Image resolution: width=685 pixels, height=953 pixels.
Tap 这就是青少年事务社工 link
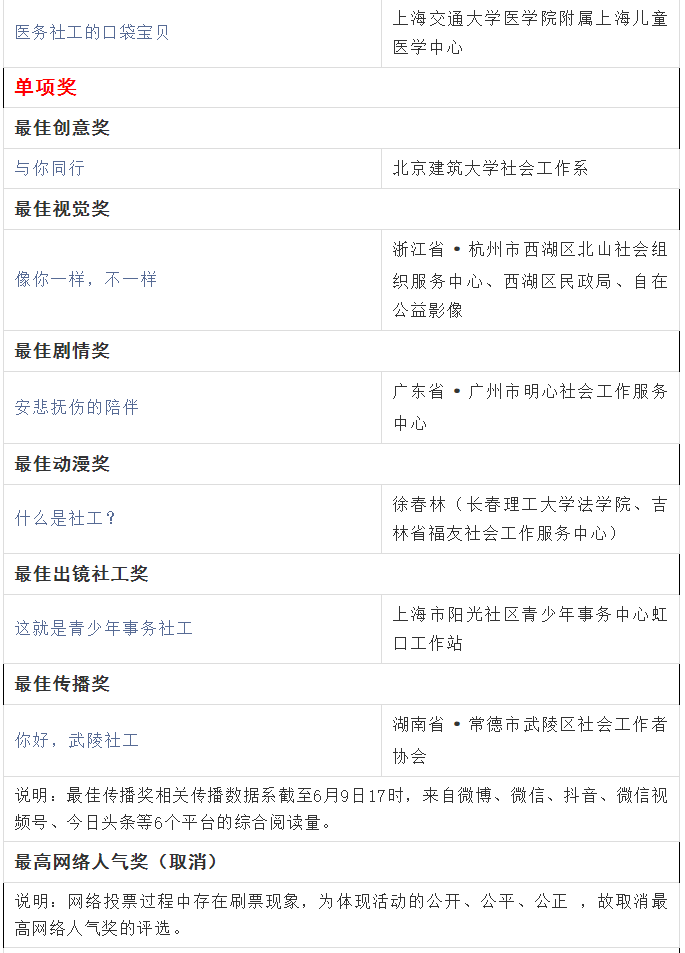pos(104,628)
